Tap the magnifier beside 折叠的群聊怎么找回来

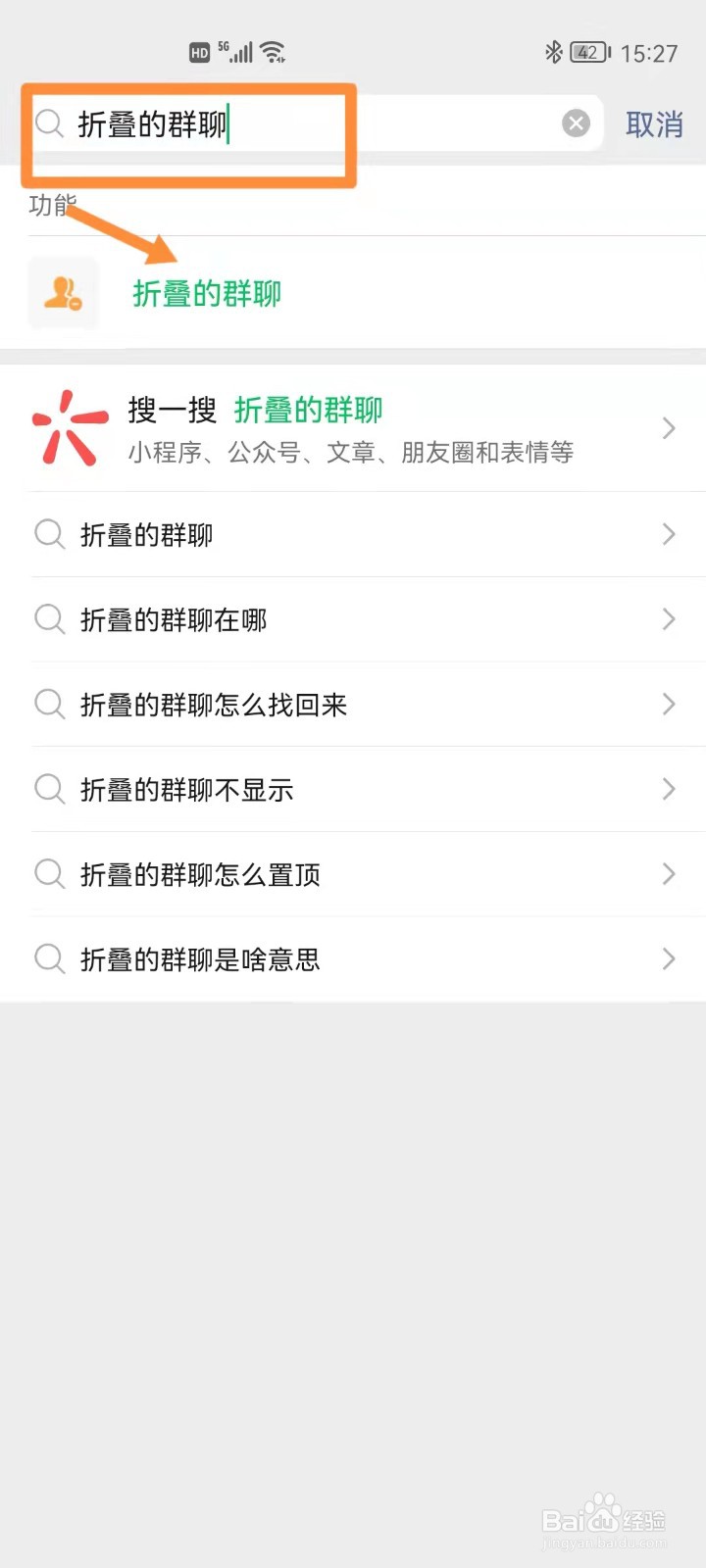49,705
